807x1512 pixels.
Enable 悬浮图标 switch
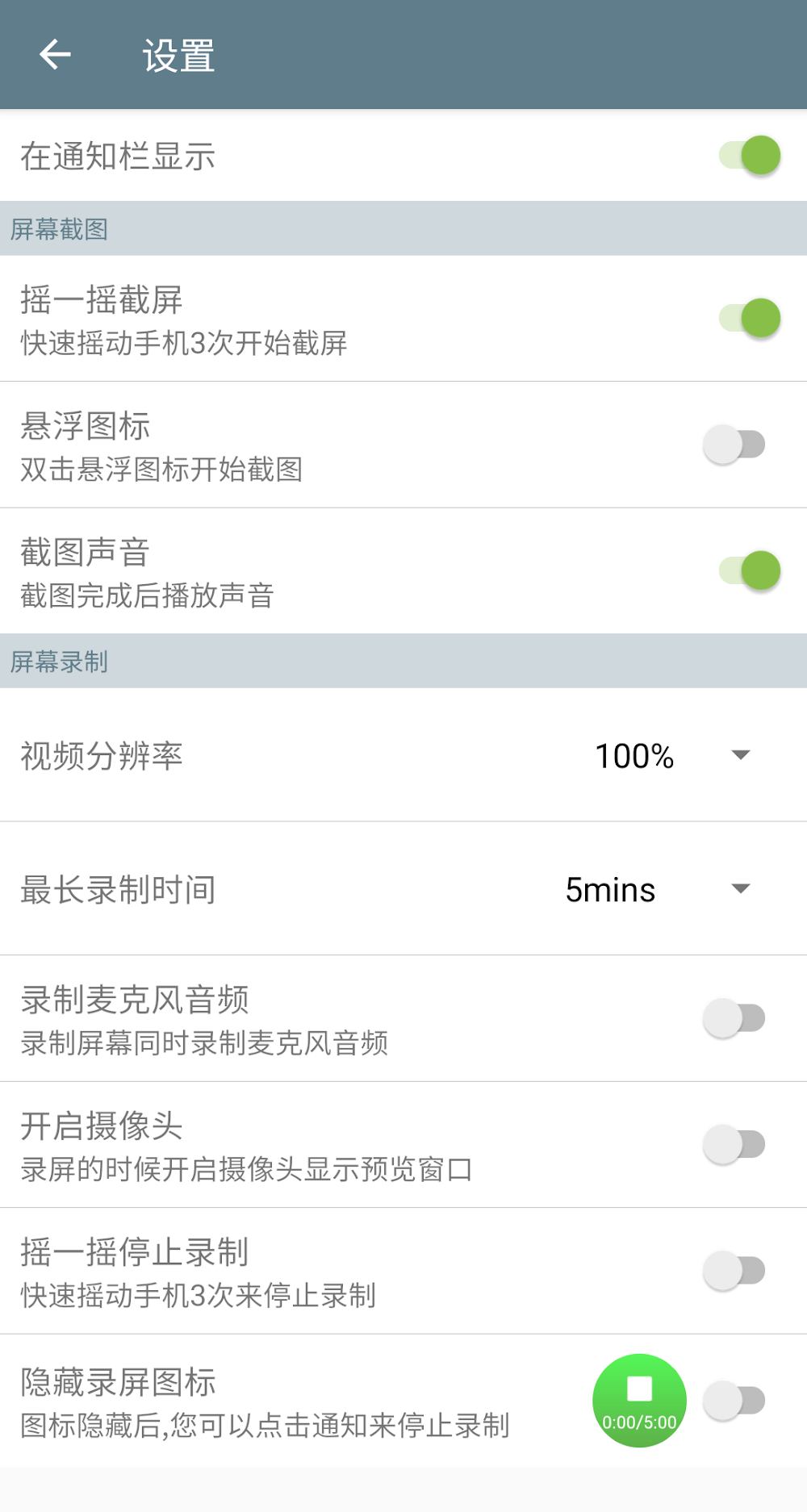click(x=734, y=445)
